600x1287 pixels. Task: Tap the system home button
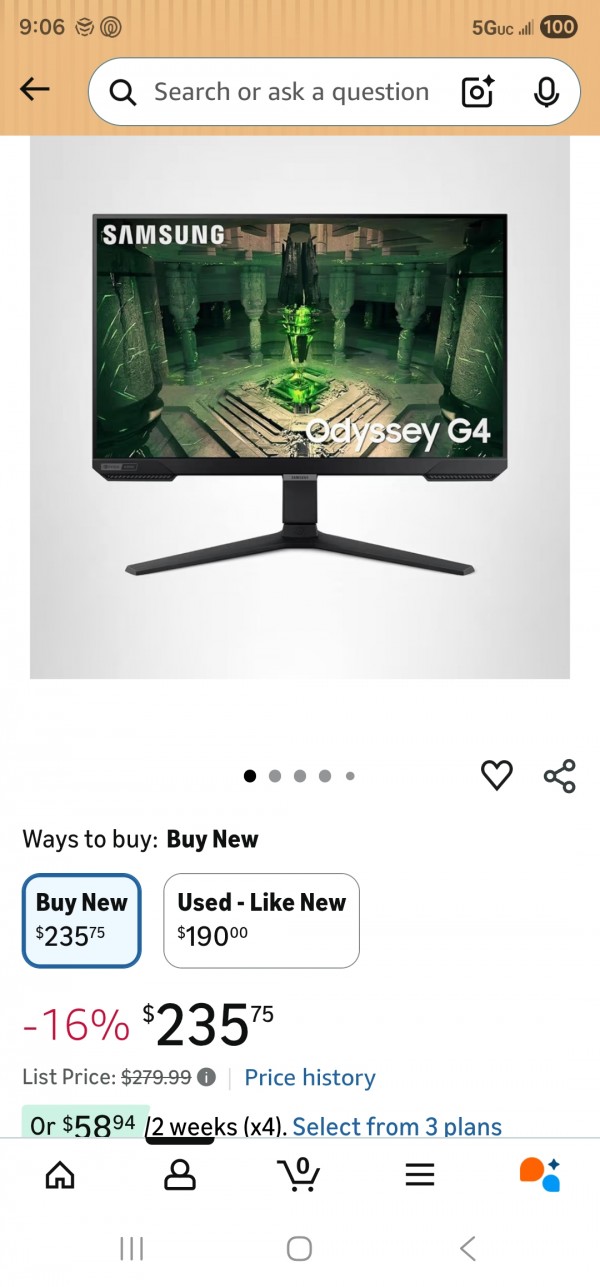[x=299, y=1248]
